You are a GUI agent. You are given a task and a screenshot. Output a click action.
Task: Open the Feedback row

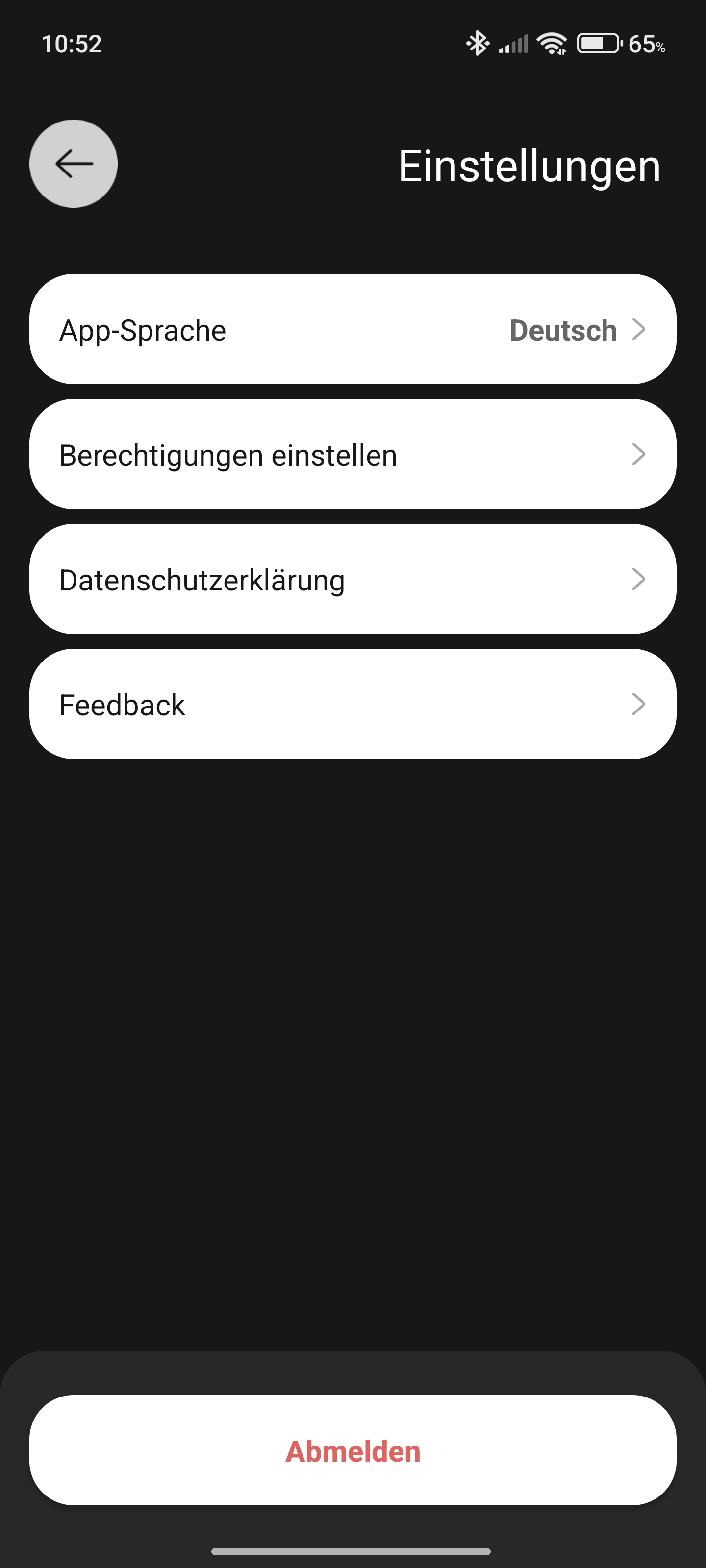point(353,704)
